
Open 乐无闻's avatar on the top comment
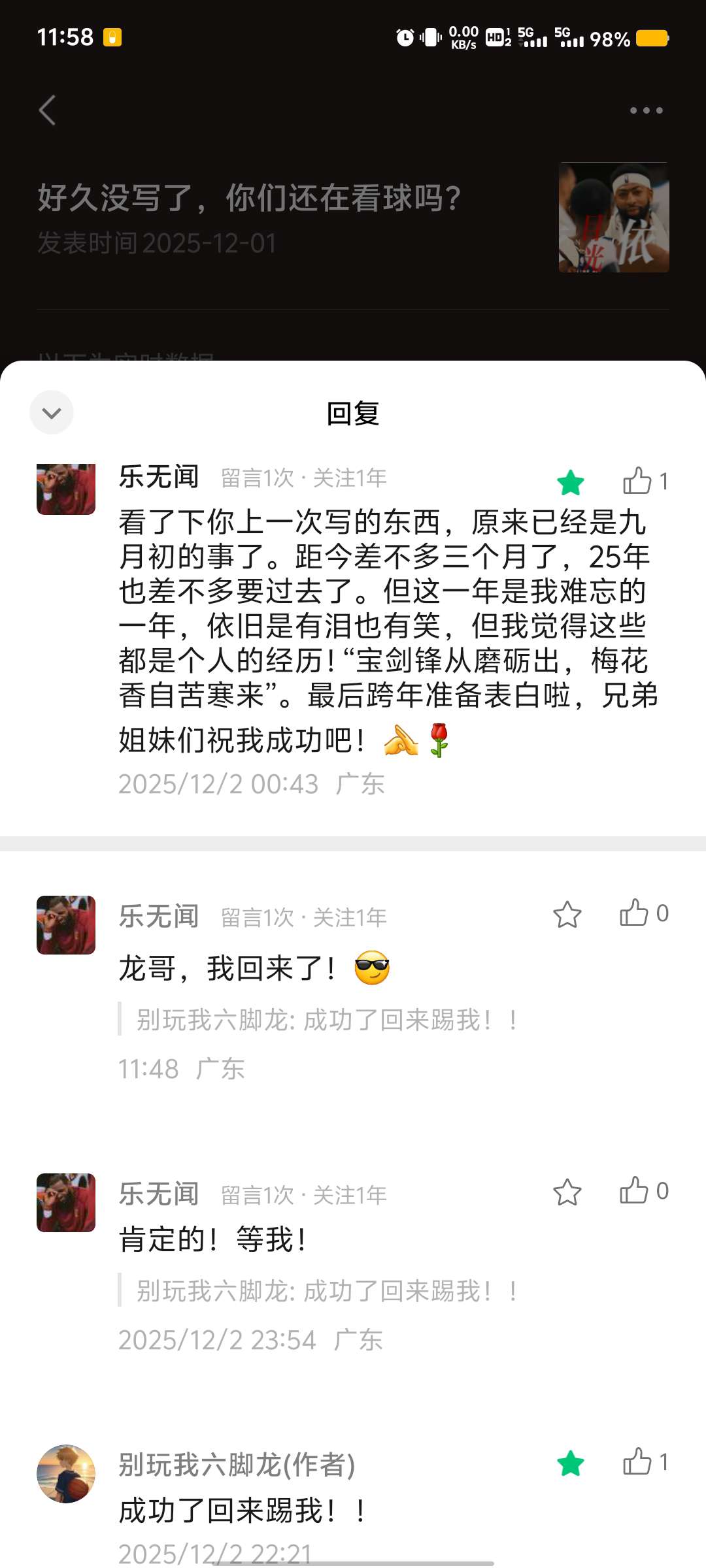65,489
